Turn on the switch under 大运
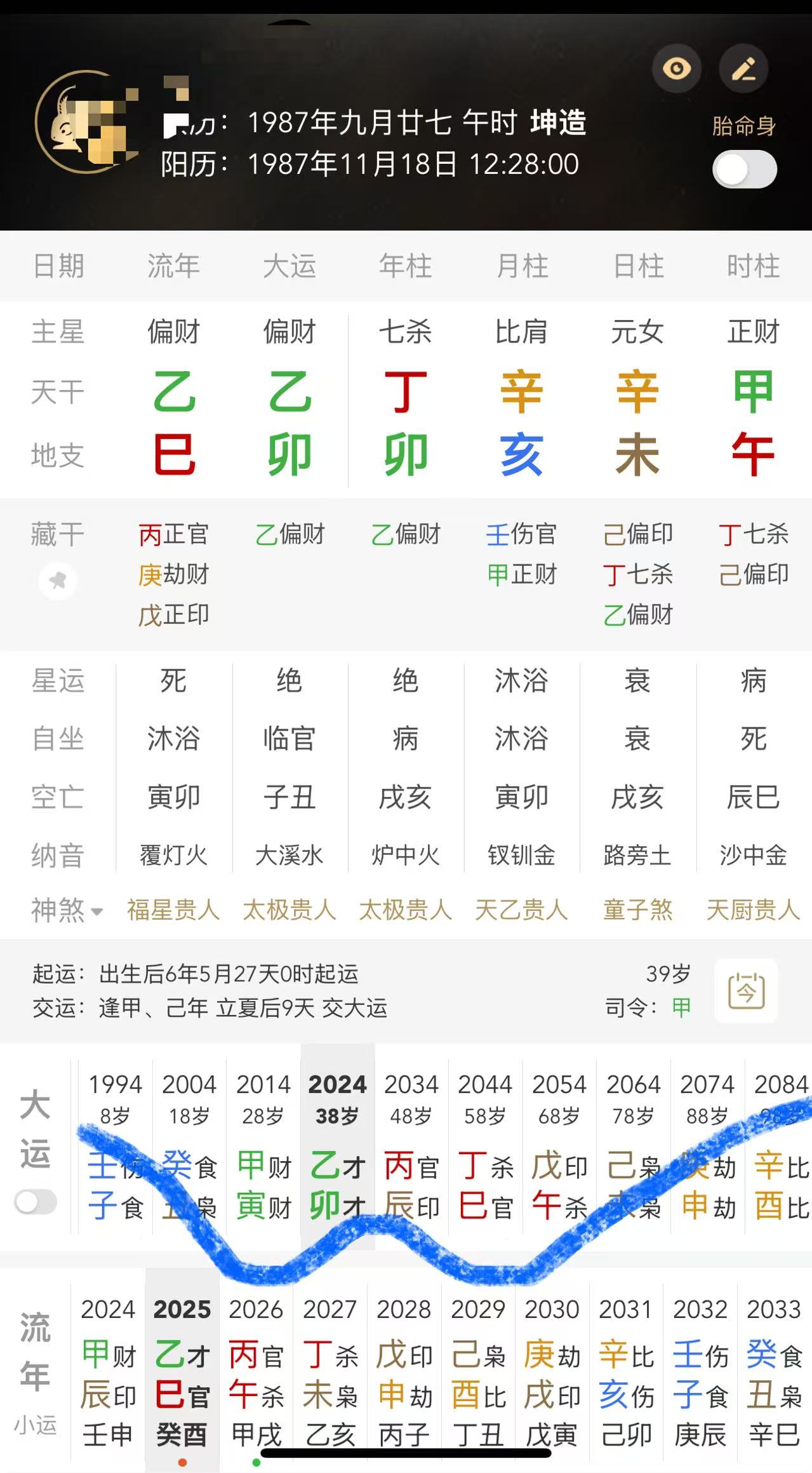Screen dimensions: 812x1473 point(36,1202)
